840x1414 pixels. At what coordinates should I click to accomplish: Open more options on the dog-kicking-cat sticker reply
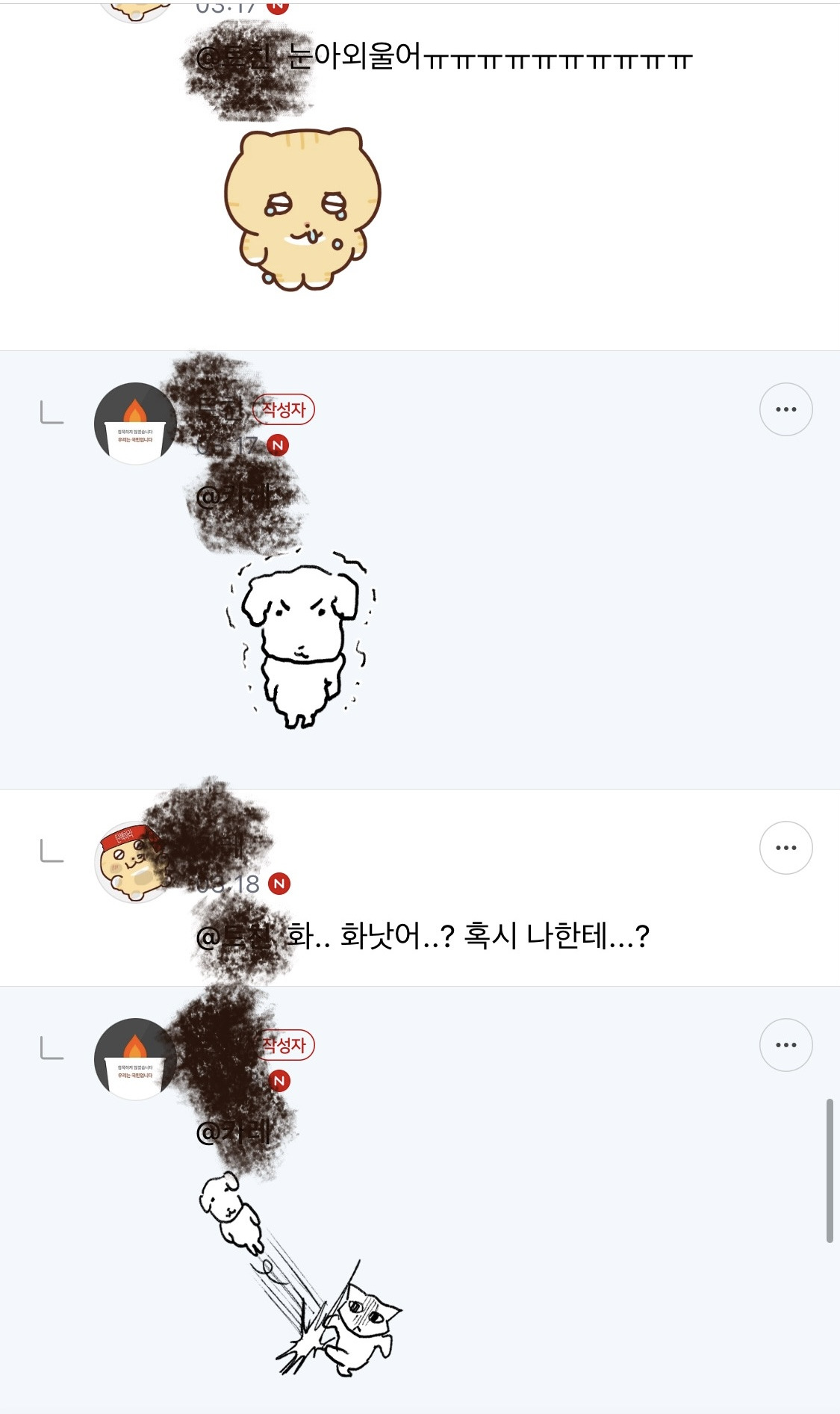point(785,1045)
